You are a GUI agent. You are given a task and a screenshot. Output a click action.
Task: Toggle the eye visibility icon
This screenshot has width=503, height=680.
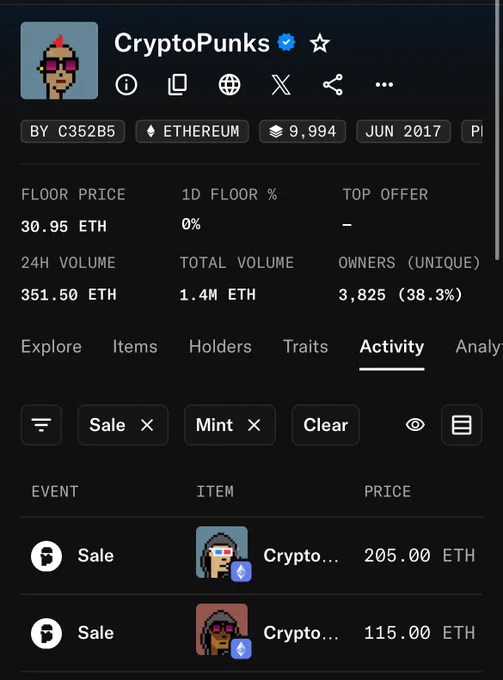[415, 425]
